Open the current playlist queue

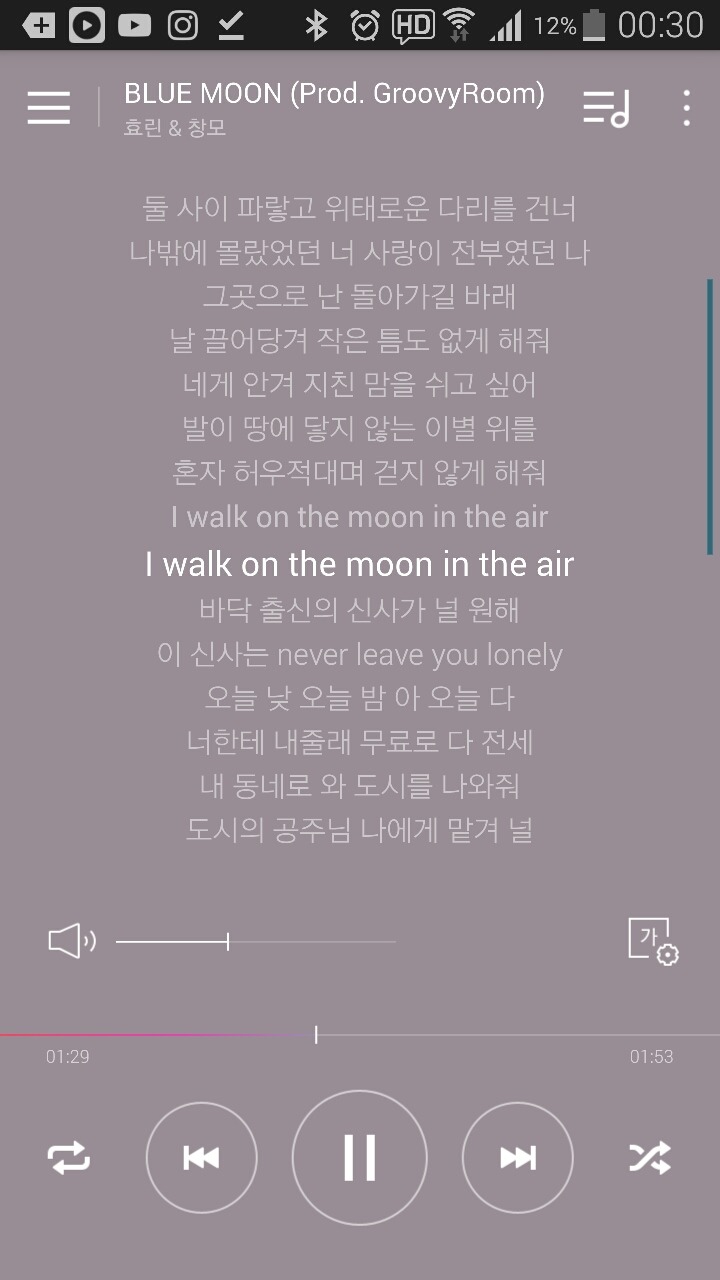click(x=606, y=108)
